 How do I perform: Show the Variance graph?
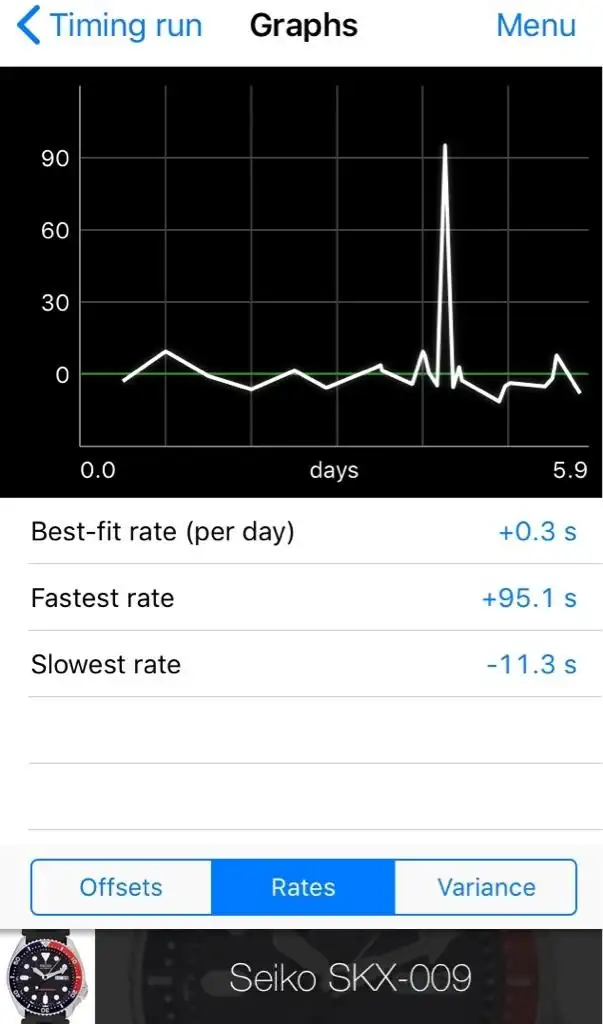tap(486, 887)
